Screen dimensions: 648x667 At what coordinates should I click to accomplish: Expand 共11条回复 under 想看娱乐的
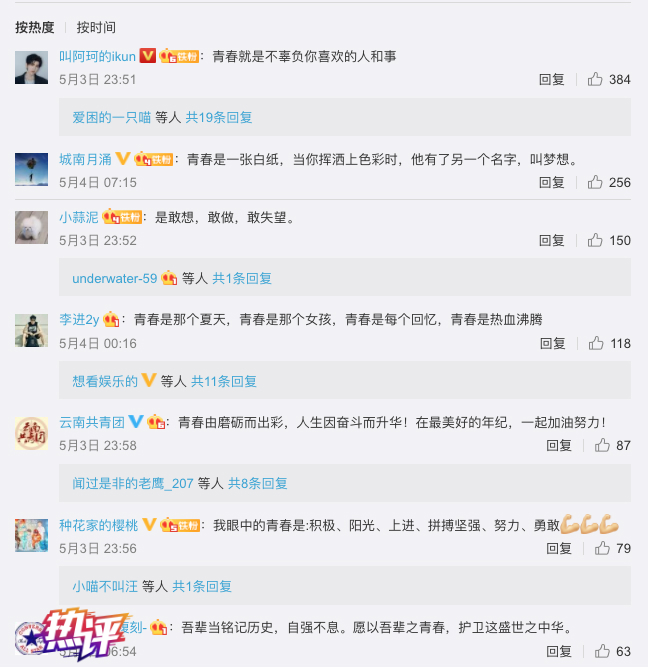point(224,381)
